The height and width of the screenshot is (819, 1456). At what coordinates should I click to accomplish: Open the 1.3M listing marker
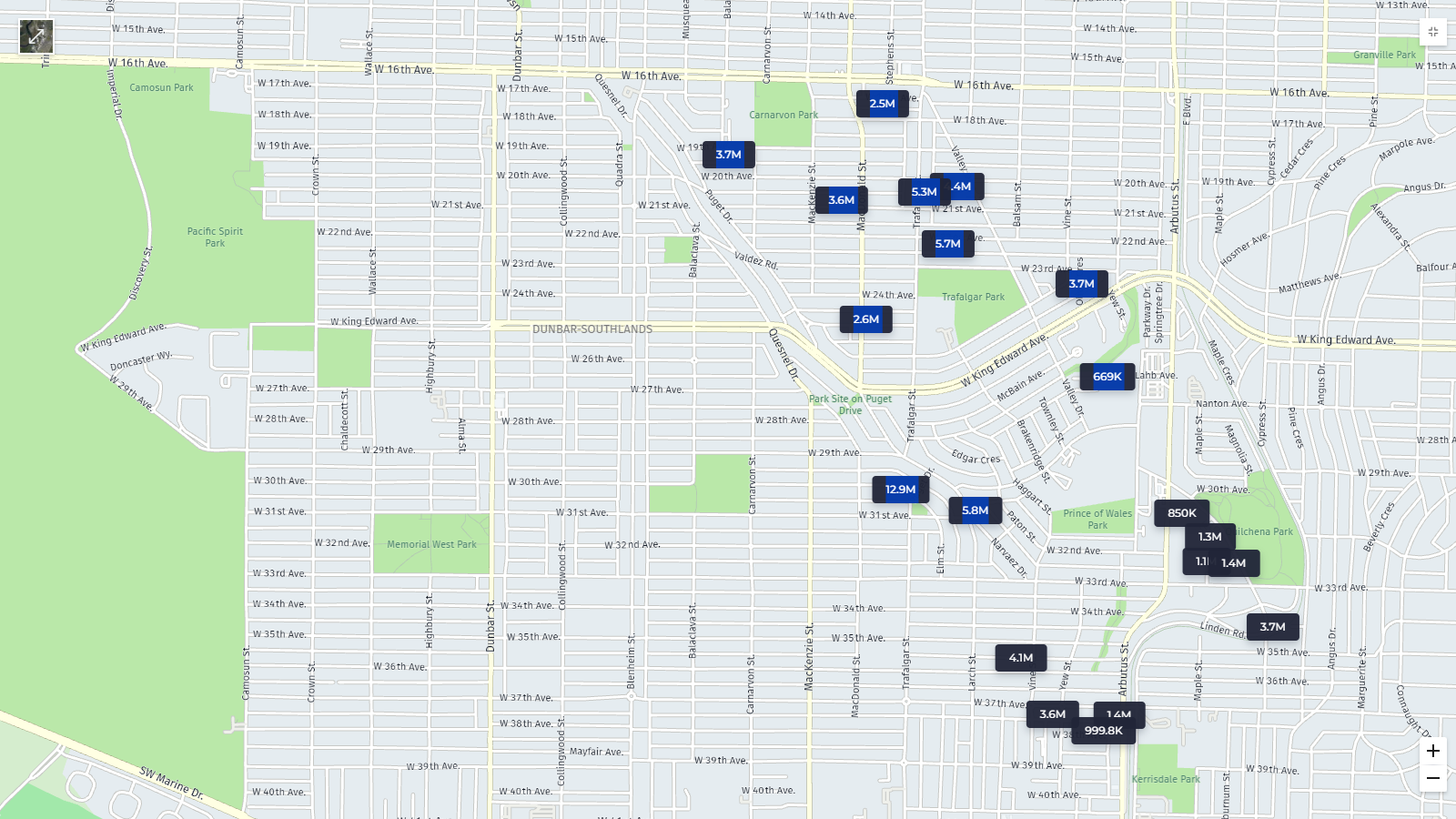pyautogui.click(x=1209, y=537)
